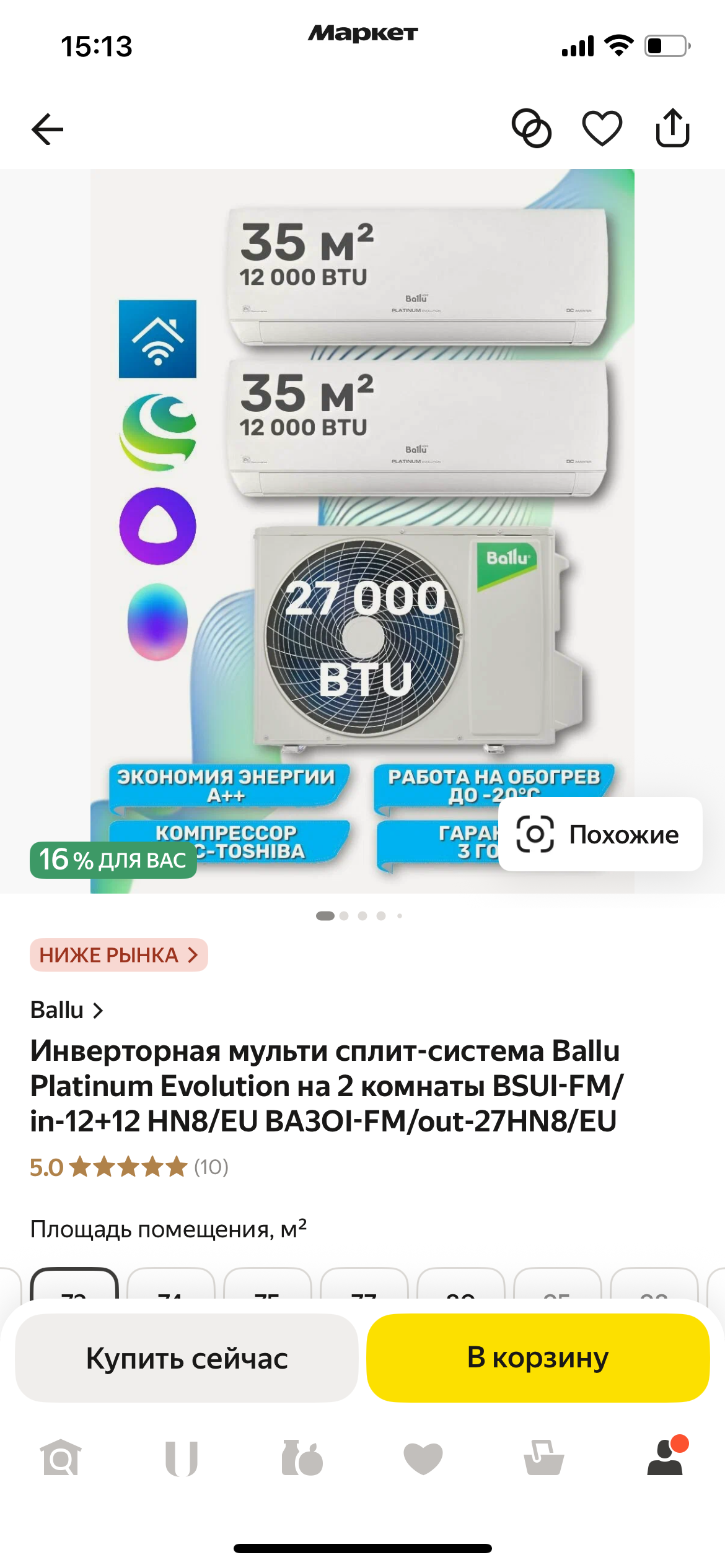Return to the Маркет app via the status bar
The height and width of the screenshot is (1568, 725).
362,33
